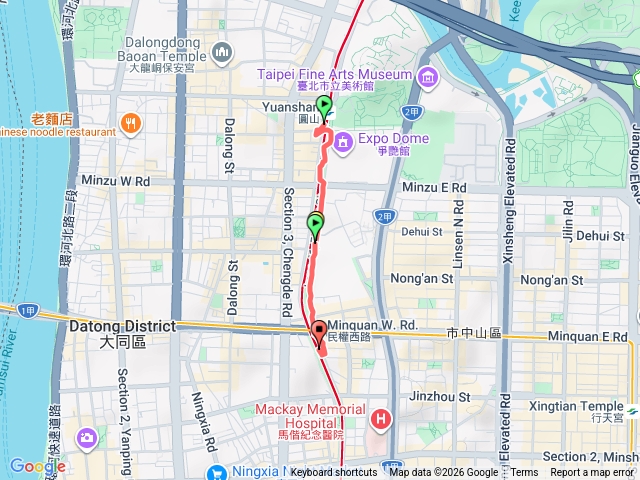
Task: Tap the green flag at Yuanshan
Action: pyautogui.click(x=324, y=106)
